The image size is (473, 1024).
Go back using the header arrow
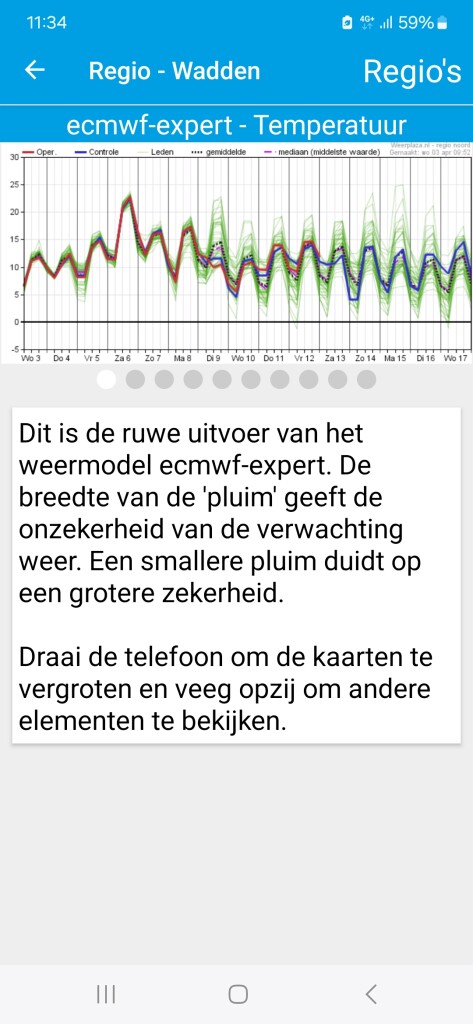click(35, 71)
